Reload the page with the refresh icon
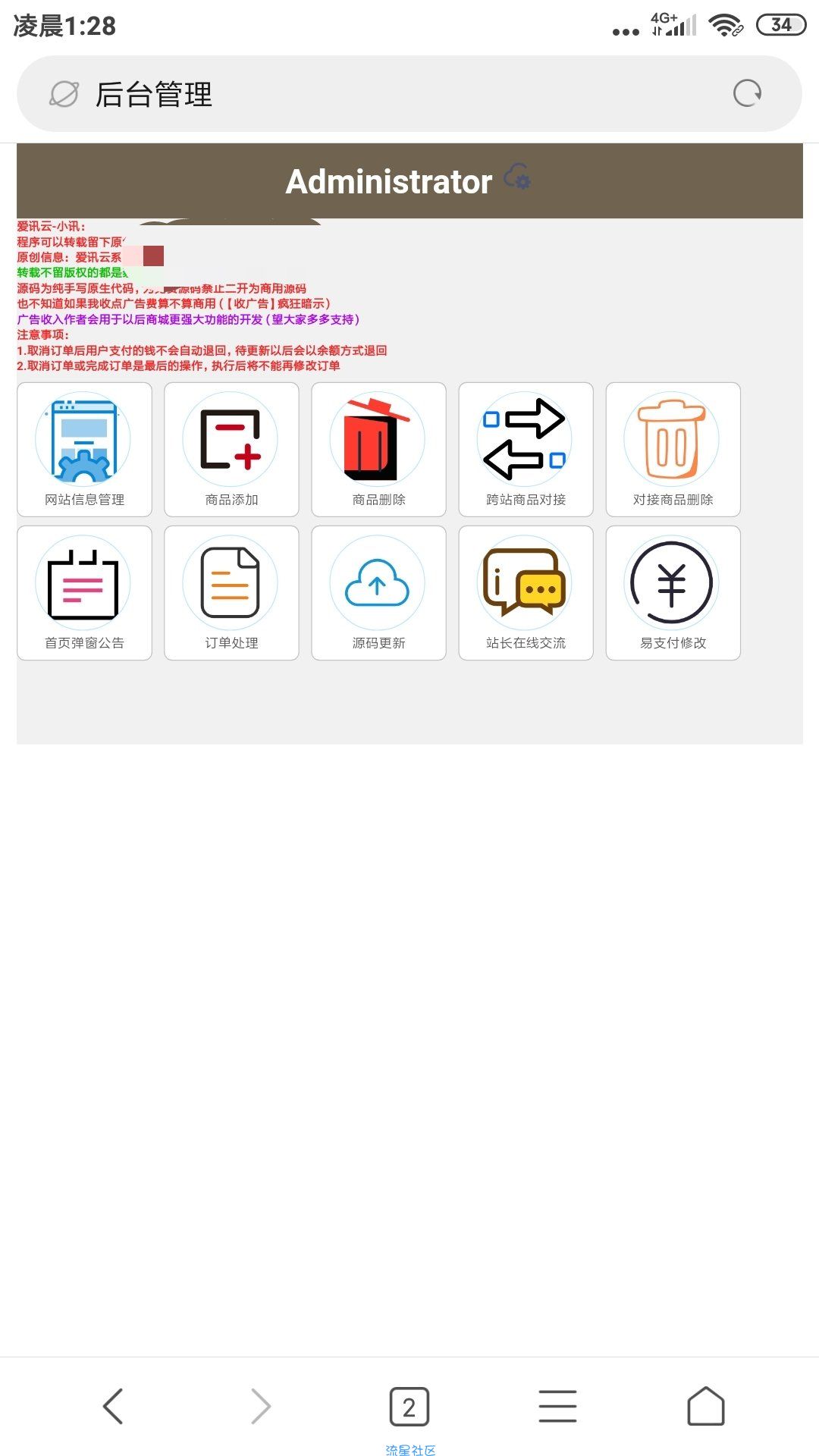This screenshot has height=1456, width=819. tap(747, 94)
